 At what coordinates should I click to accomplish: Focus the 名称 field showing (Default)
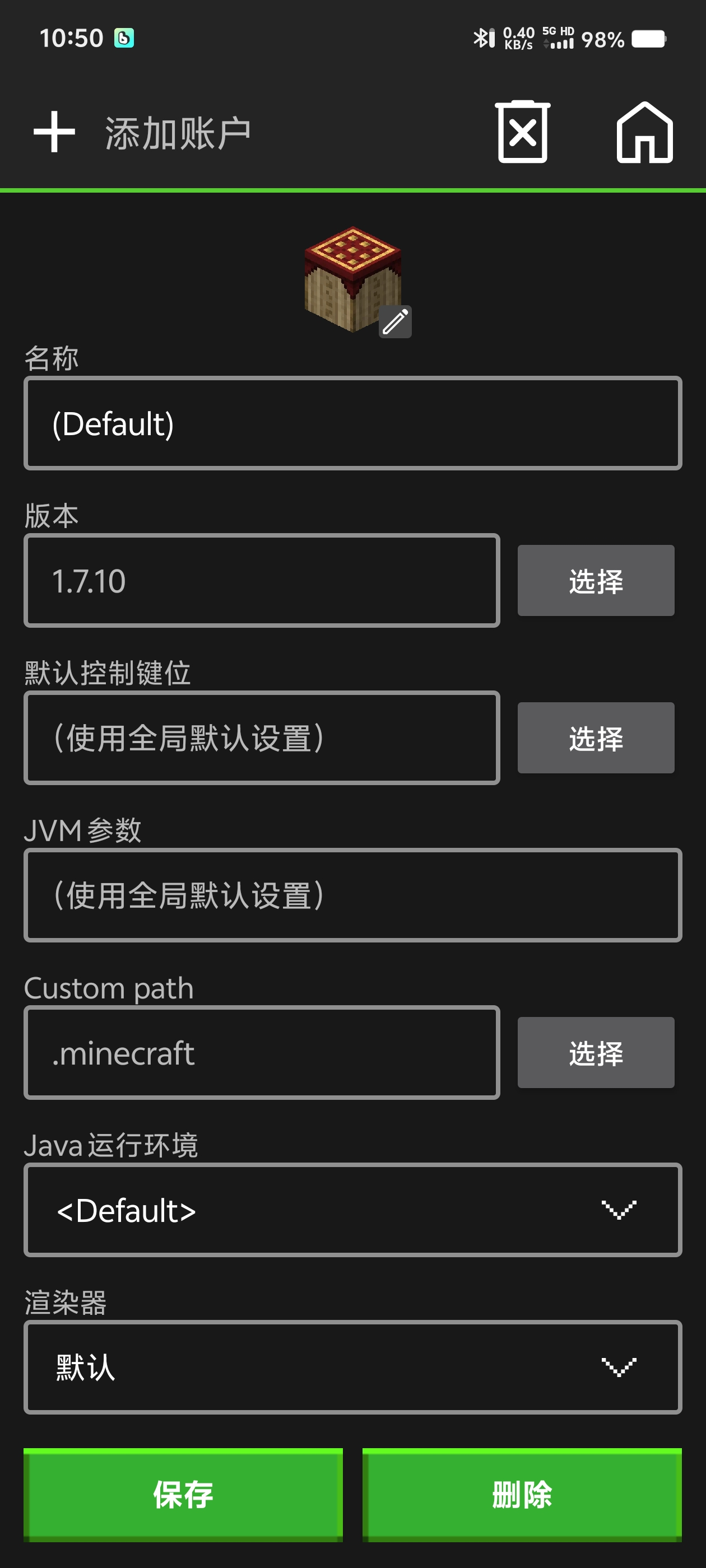352,423
